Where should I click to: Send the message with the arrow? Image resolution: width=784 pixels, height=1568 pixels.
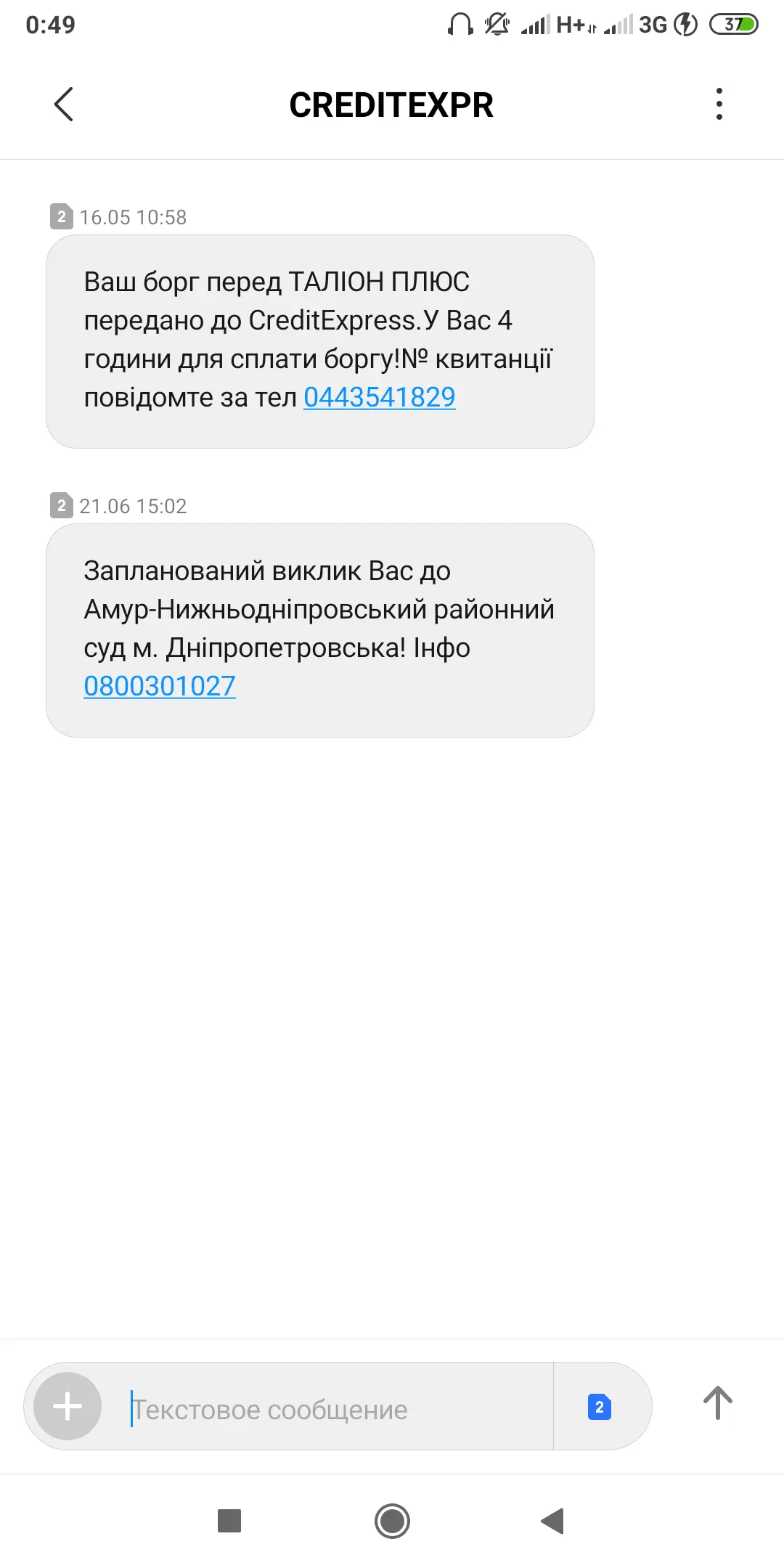click(717, 1403)
